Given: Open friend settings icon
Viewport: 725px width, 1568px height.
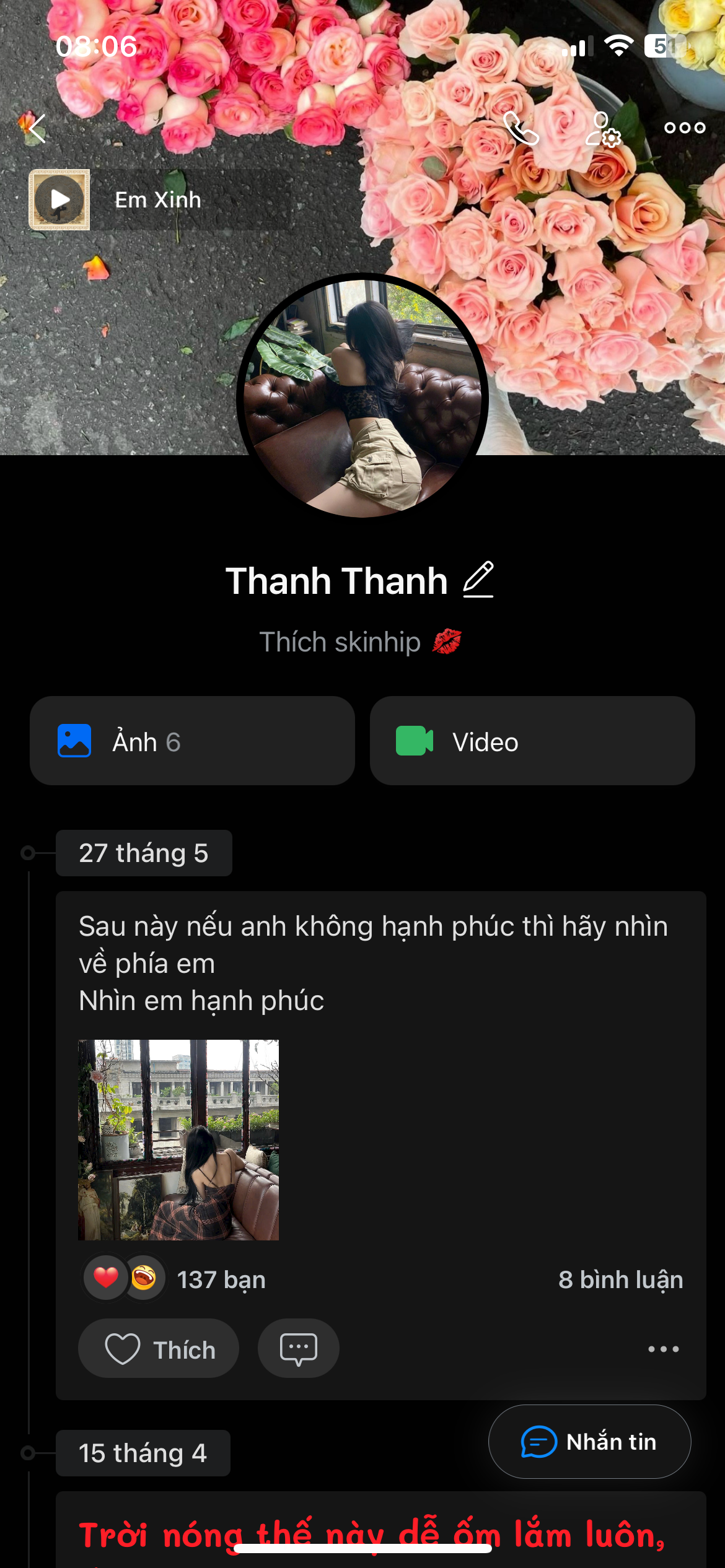Looking at the screenshot, I should tap(603, 129).
